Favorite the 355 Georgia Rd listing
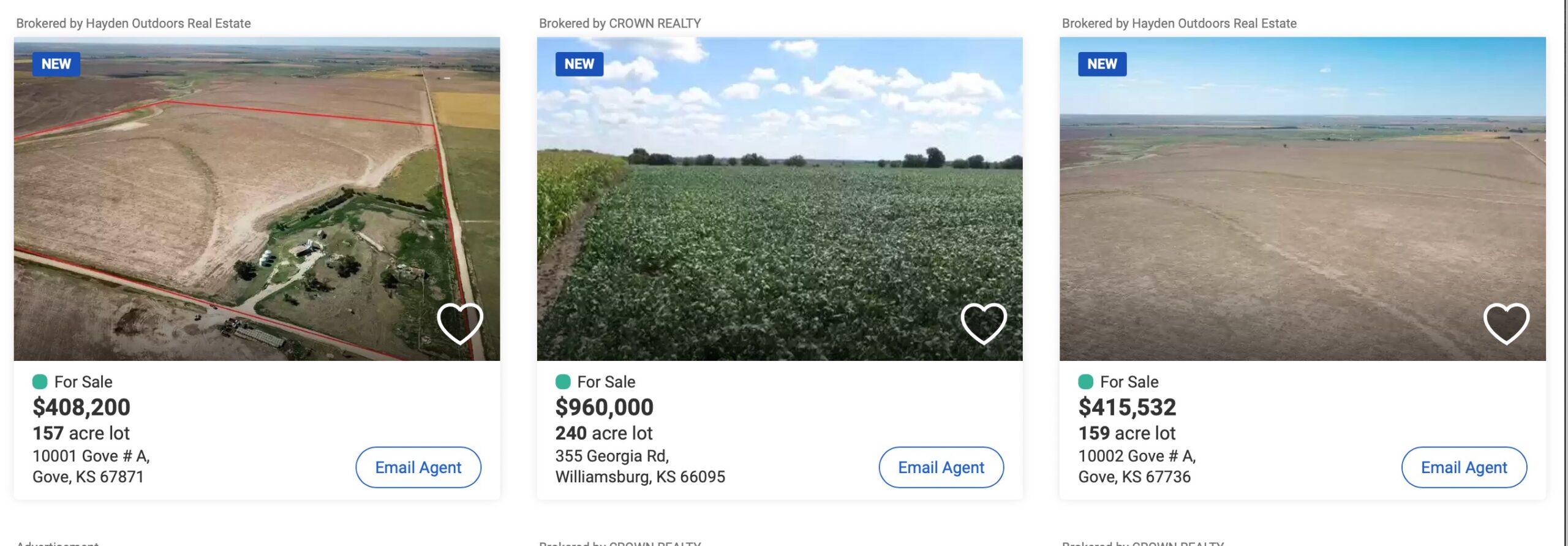The width and height of the screenshot is (1568, 546). pyautogui.click(x=983, y=323)
